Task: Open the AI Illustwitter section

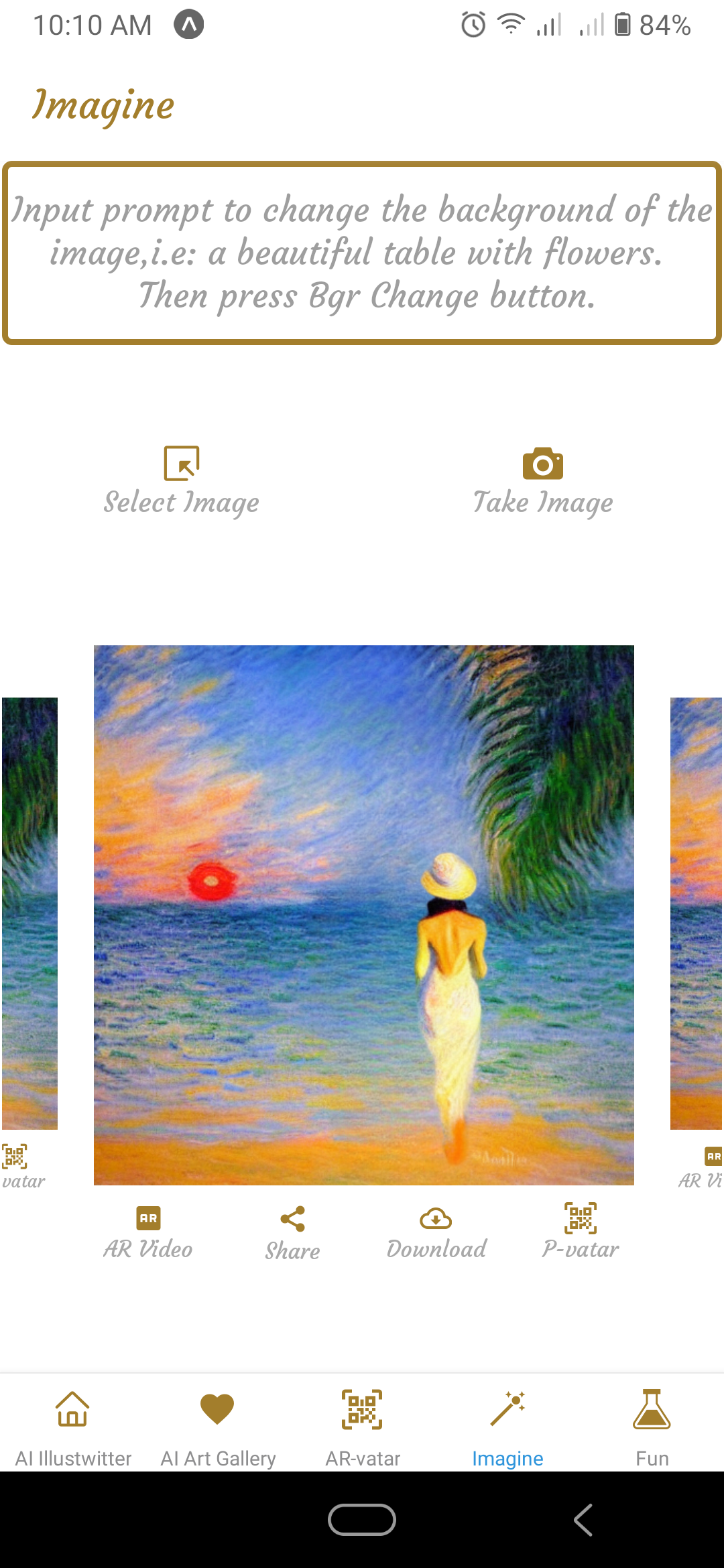Action: (x=73, y=1458)
